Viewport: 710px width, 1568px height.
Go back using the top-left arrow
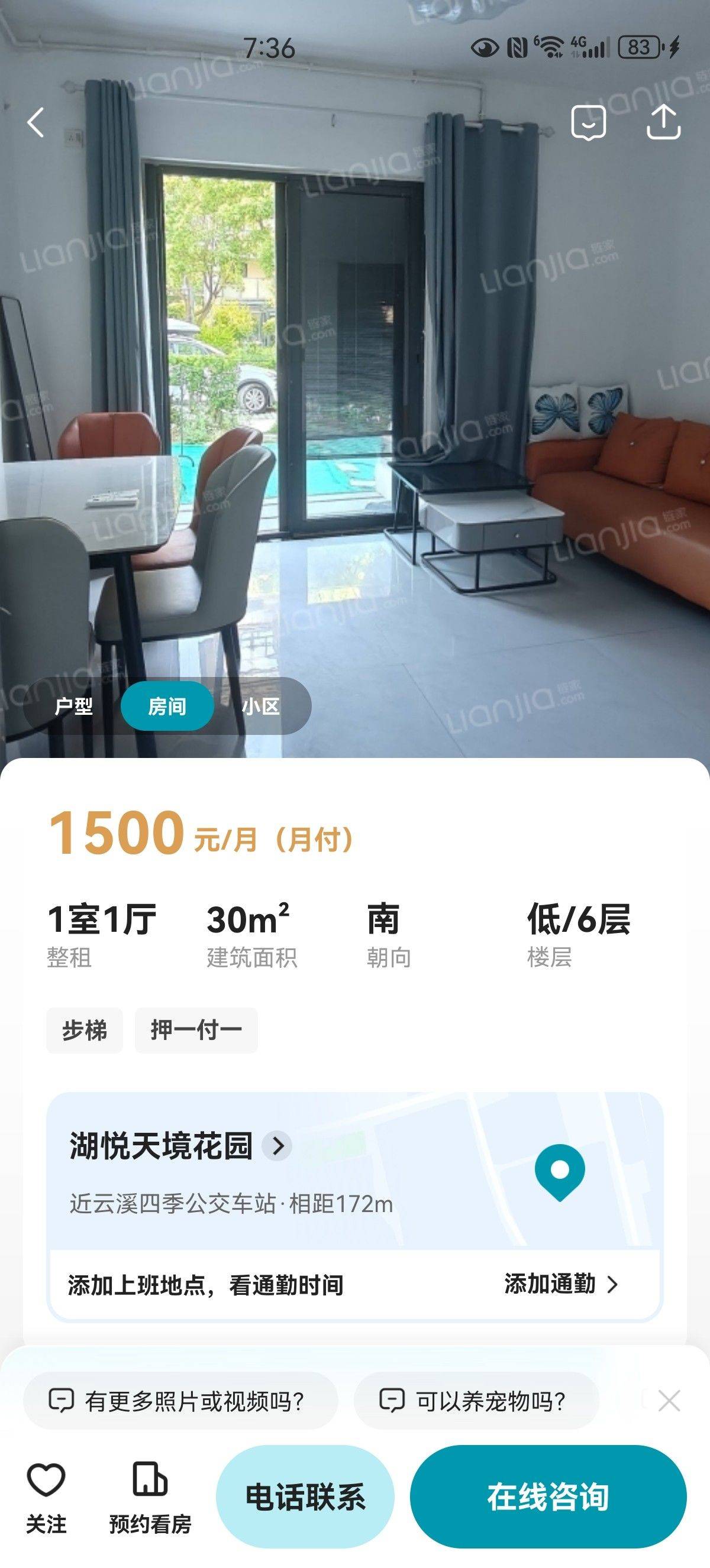(36, 122)
